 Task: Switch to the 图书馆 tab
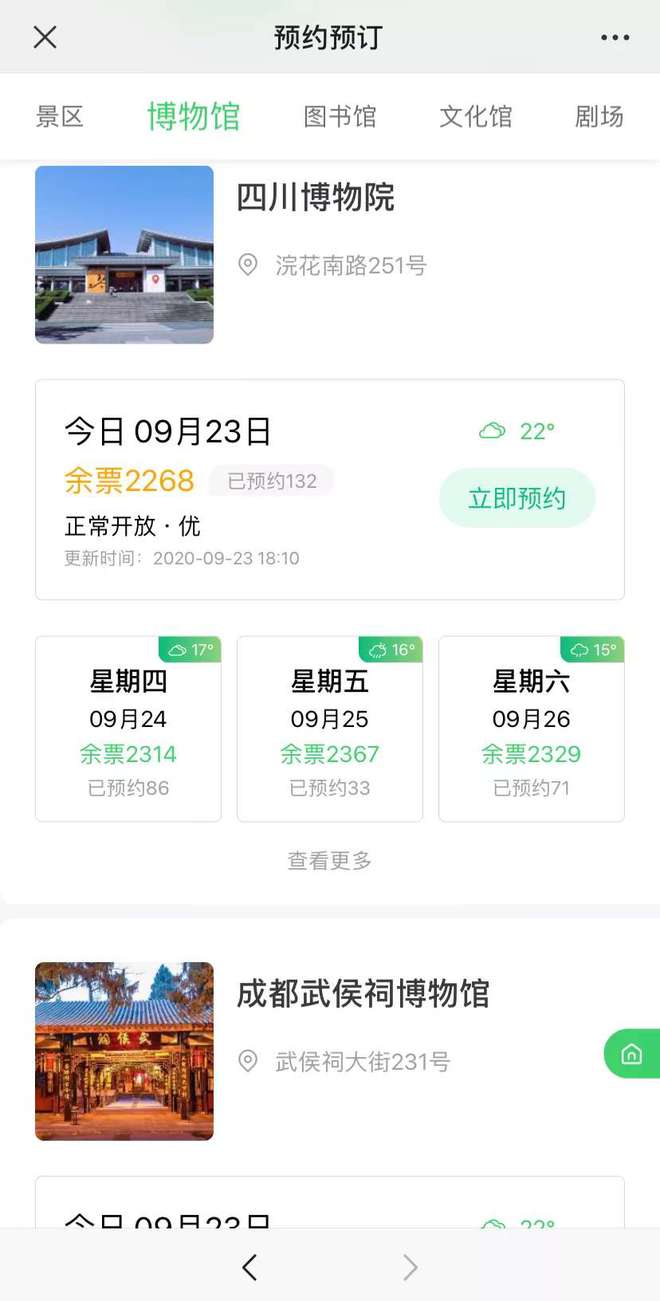[340, 117]
